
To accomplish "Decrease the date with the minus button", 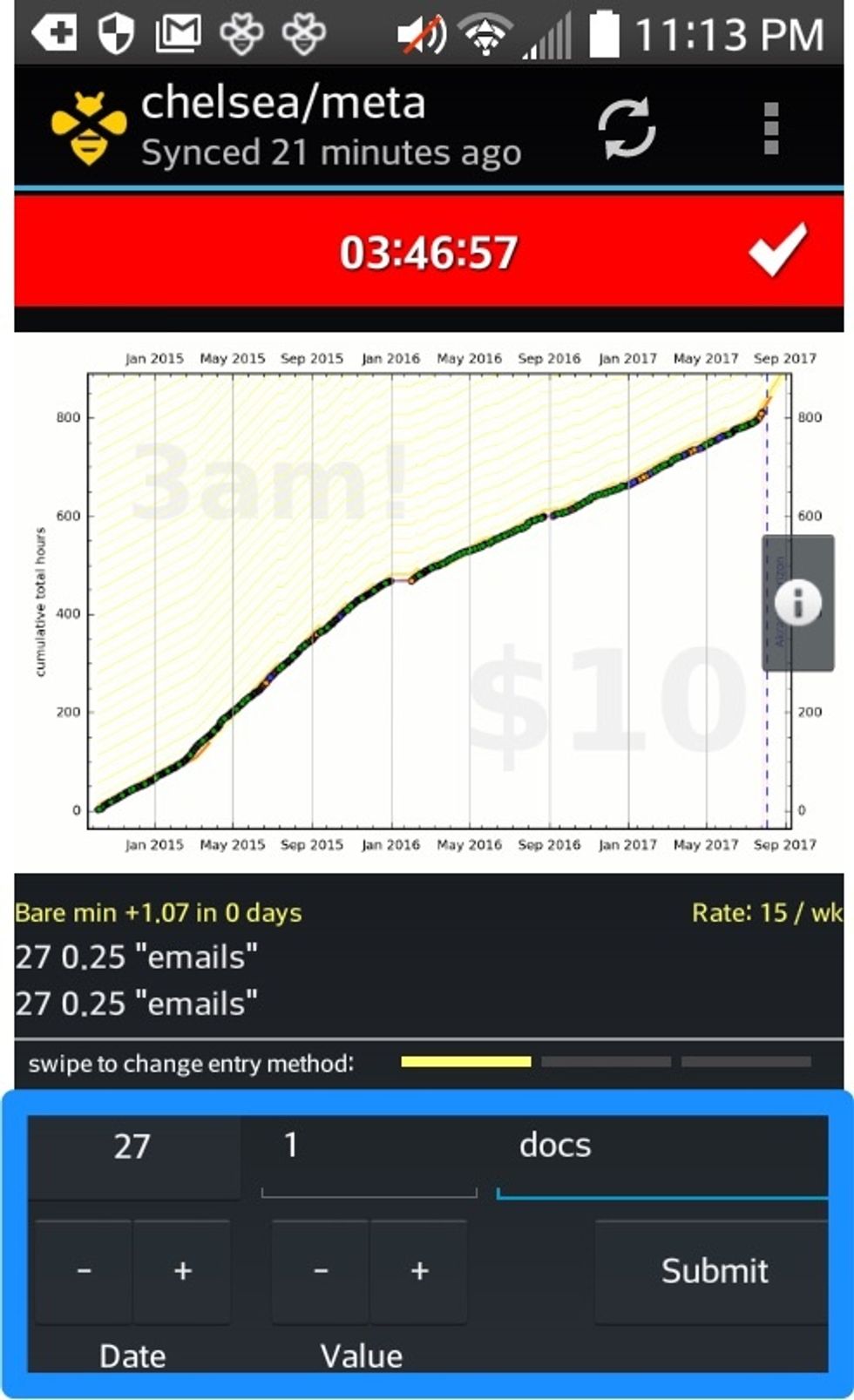I will [x=84, y=1271].
